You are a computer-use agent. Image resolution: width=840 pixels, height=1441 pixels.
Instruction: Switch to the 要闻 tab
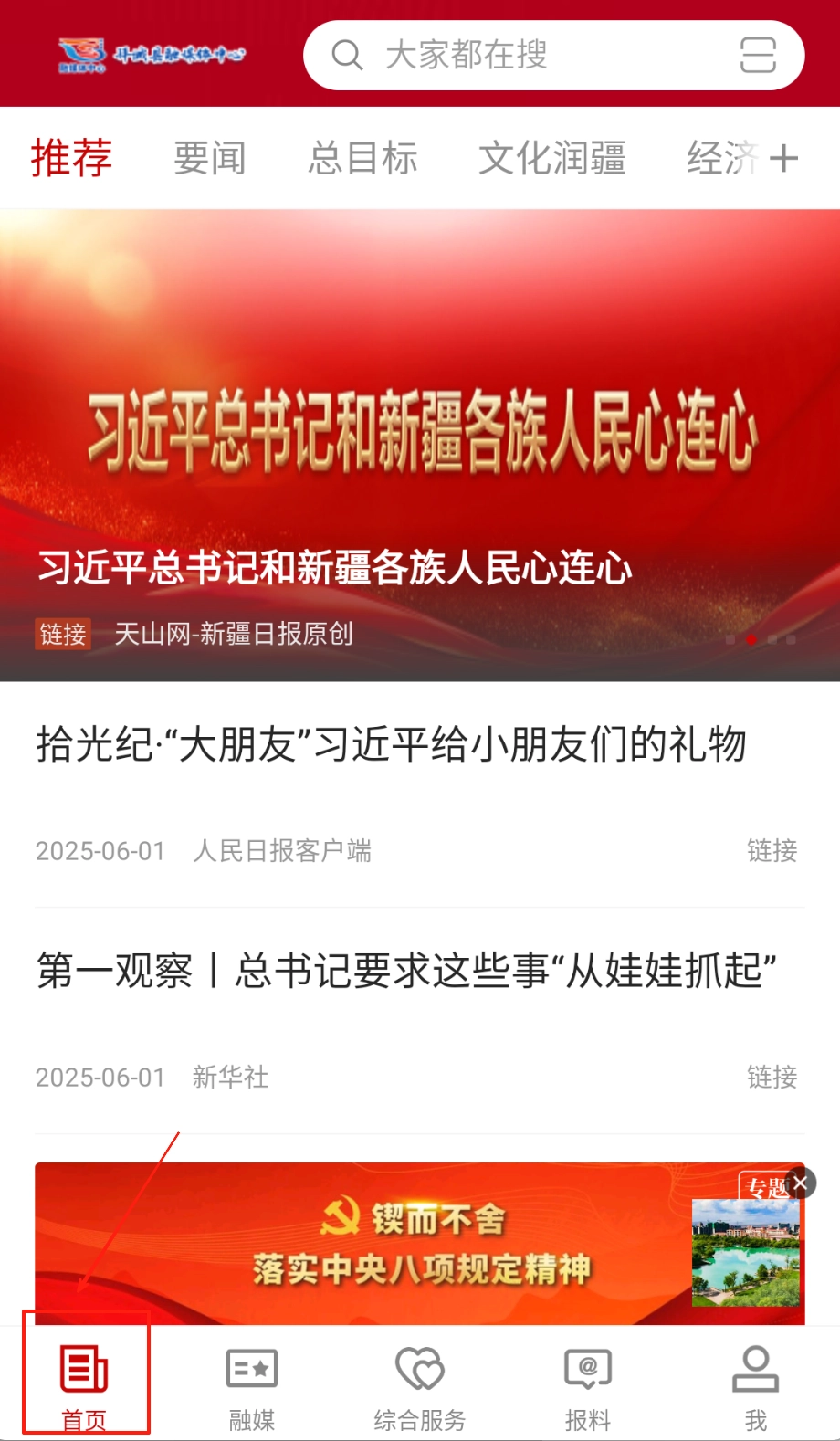coord(210,158)
